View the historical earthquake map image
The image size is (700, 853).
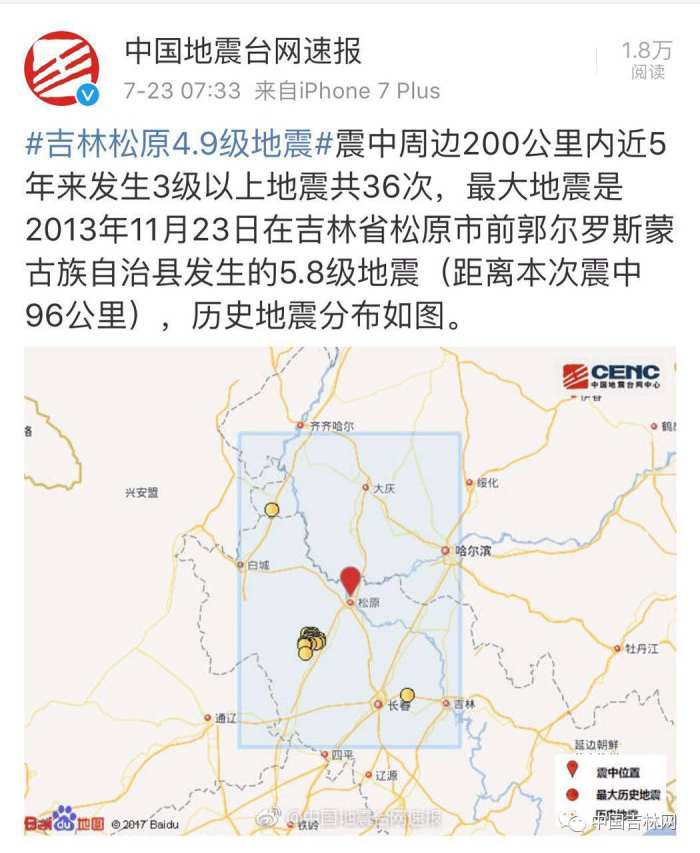[x=350, y=590]
